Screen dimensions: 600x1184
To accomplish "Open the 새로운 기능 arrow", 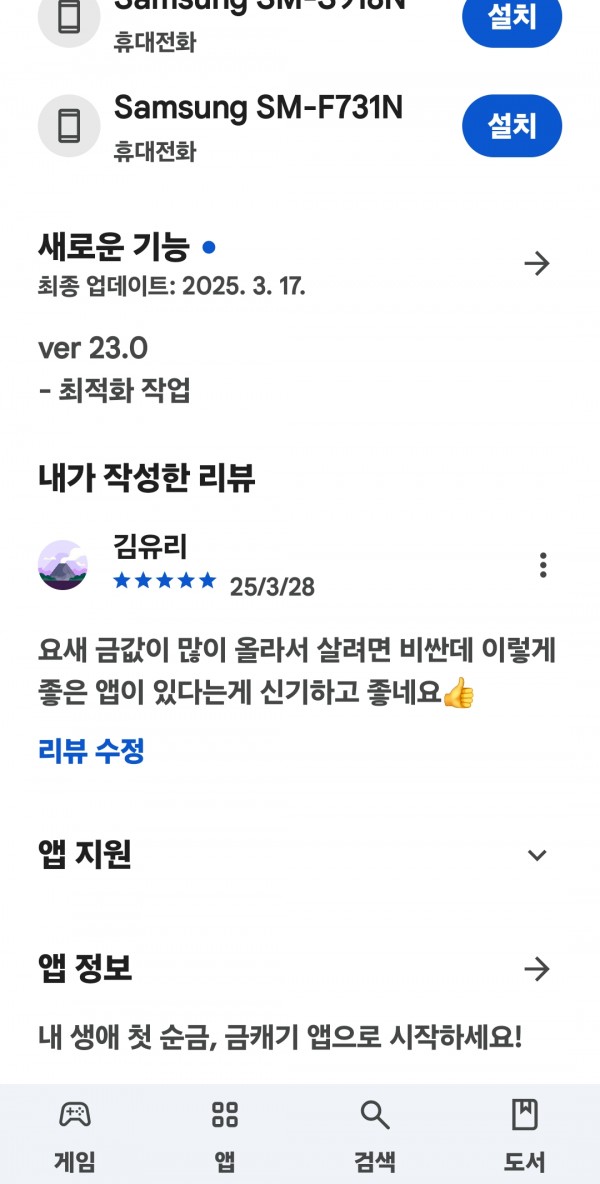I will (x=537, y=264).
